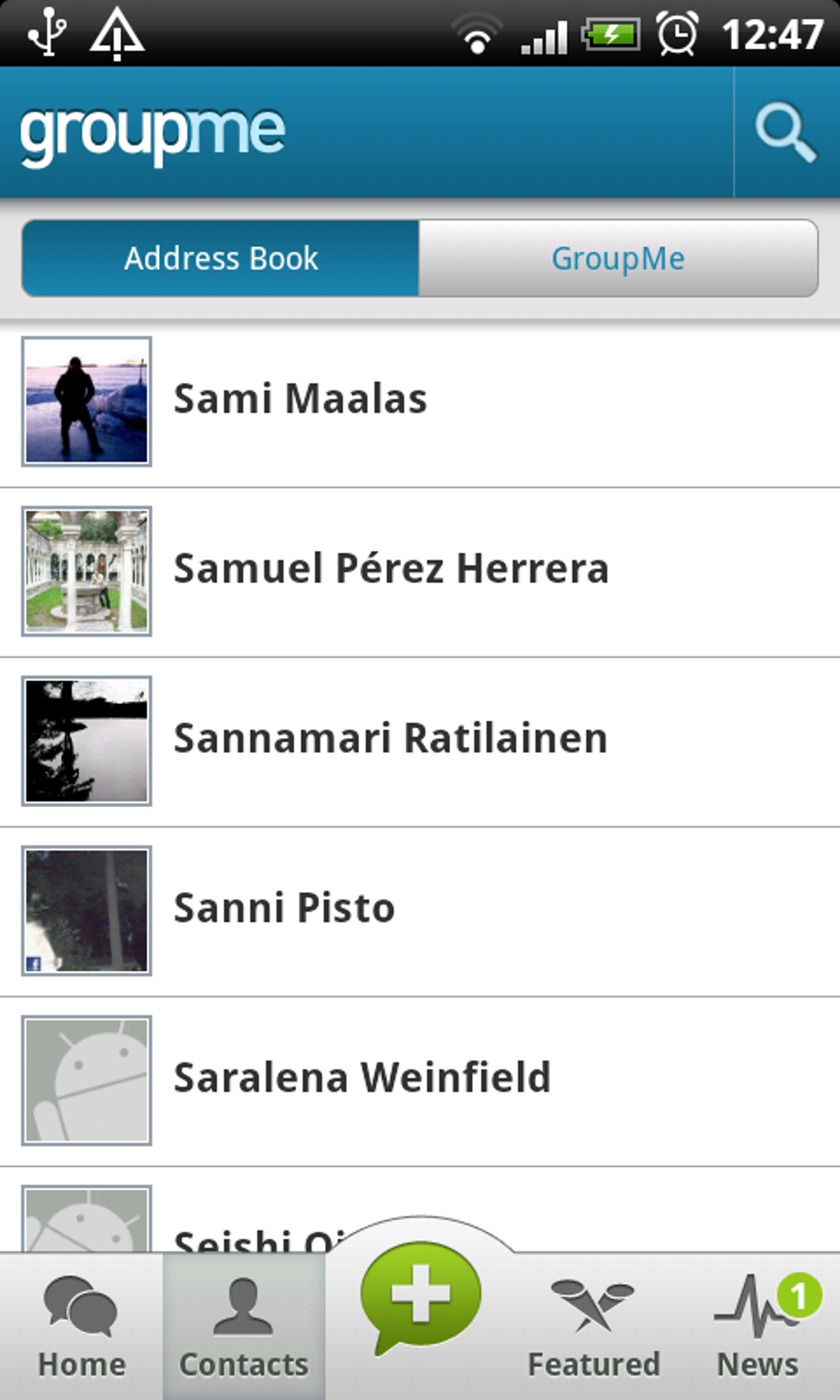This screenshot has height=1400, width=840.
Task: Open Sannamari Ratilainen's contact entry
Action: click(420, 740)
